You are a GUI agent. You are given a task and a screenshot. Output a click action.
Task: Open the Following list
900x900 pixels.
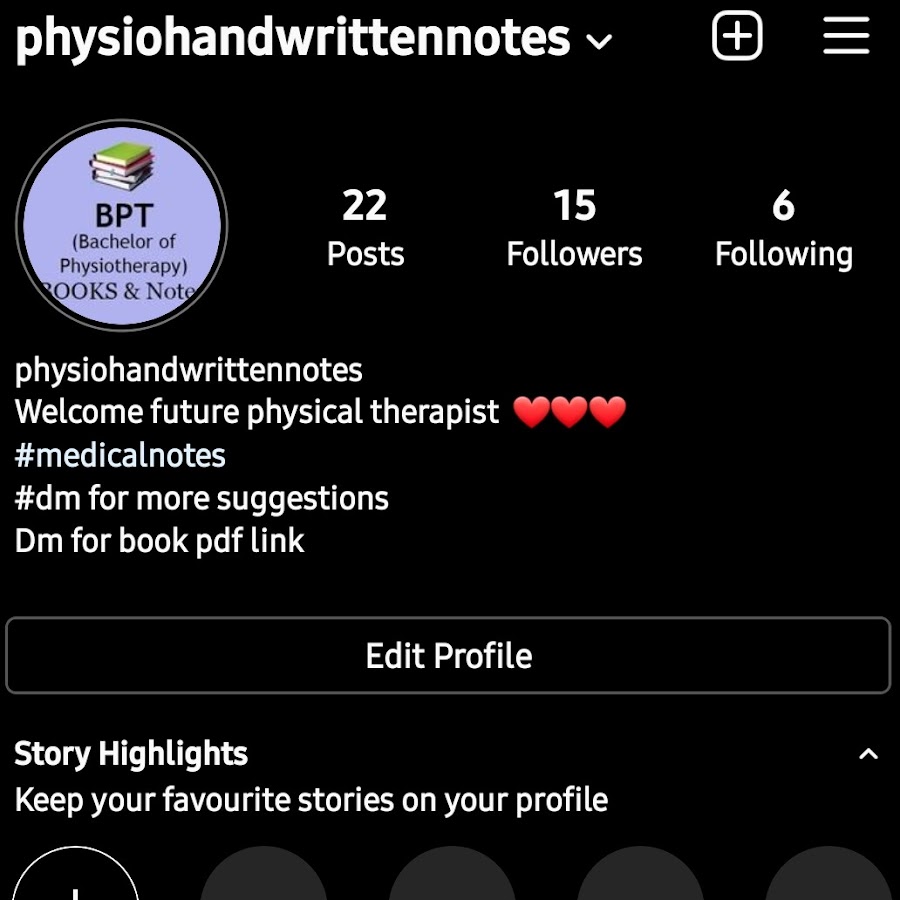point(783,229)
